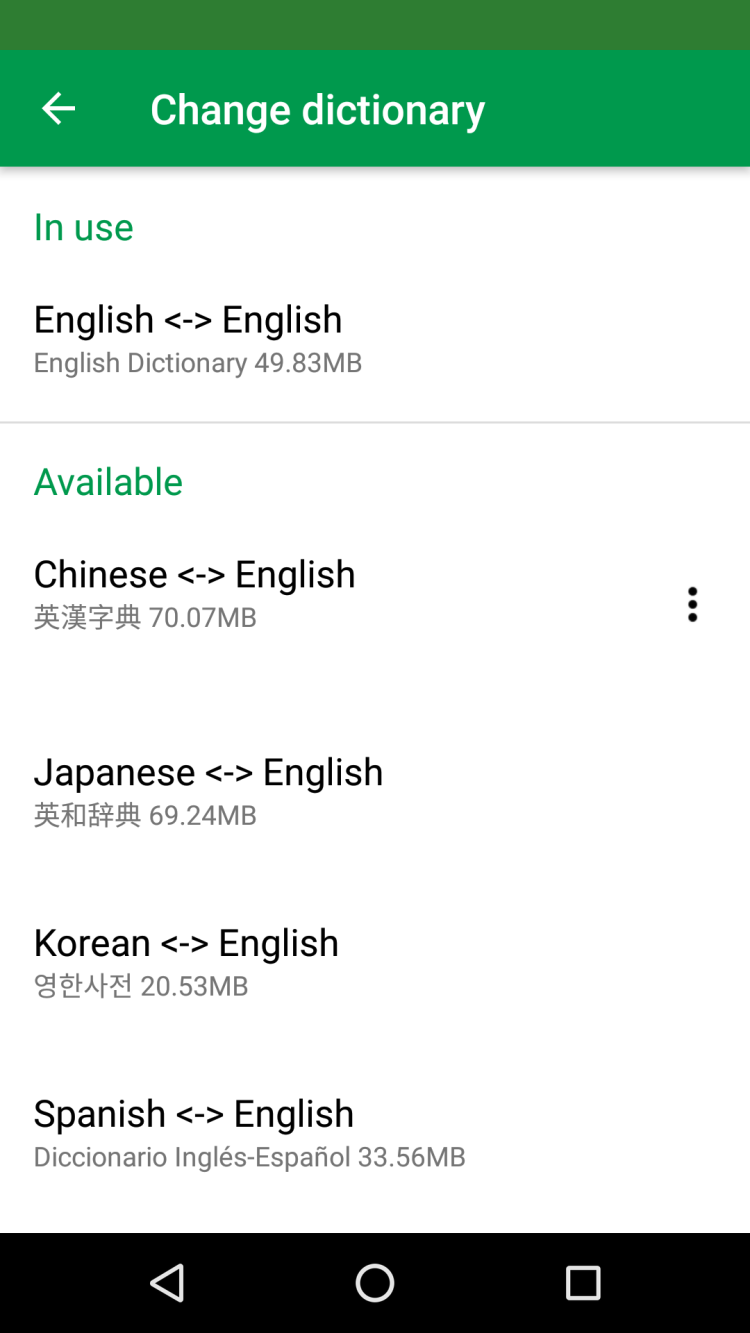750x1333 pixels.
Task: Switch to Korean <-> English dictionary
Action: coord(186,961)
